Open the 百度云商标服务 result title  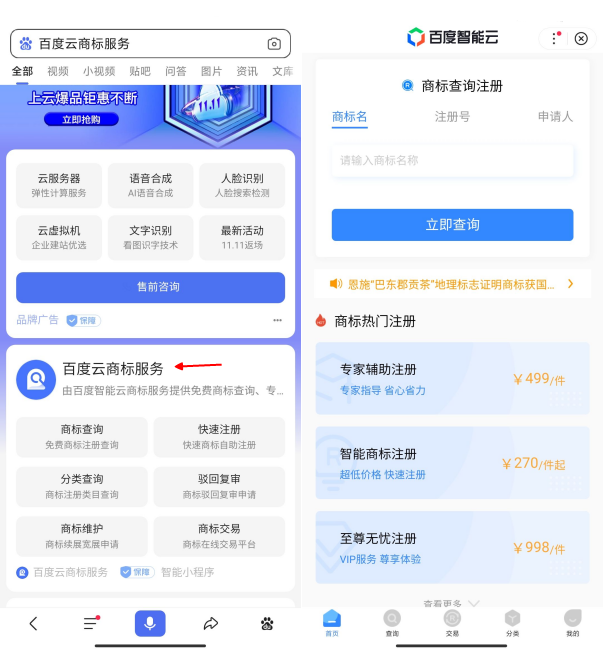pos(113,369)
